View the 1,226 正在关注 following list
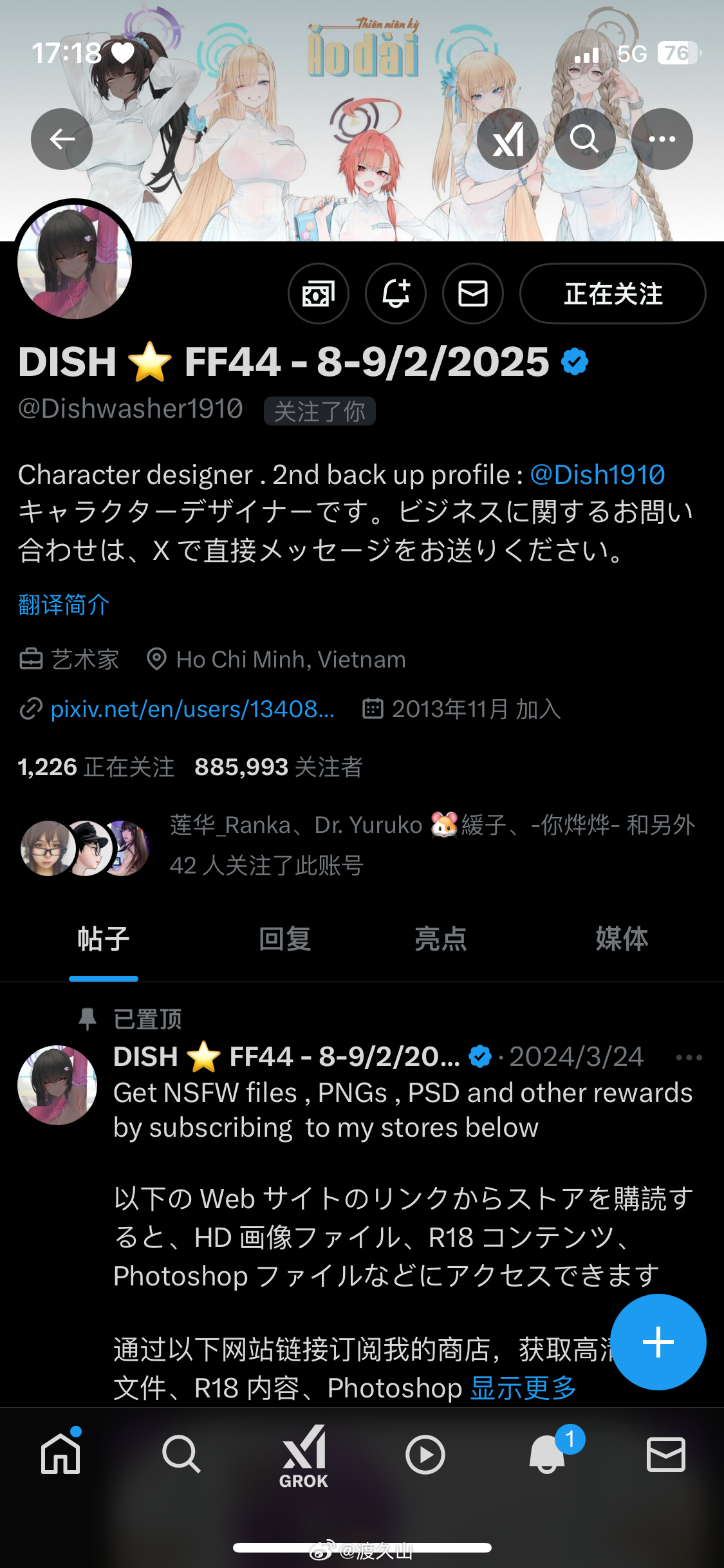This screenshot has width=724, height=1568. coord(96,767)
